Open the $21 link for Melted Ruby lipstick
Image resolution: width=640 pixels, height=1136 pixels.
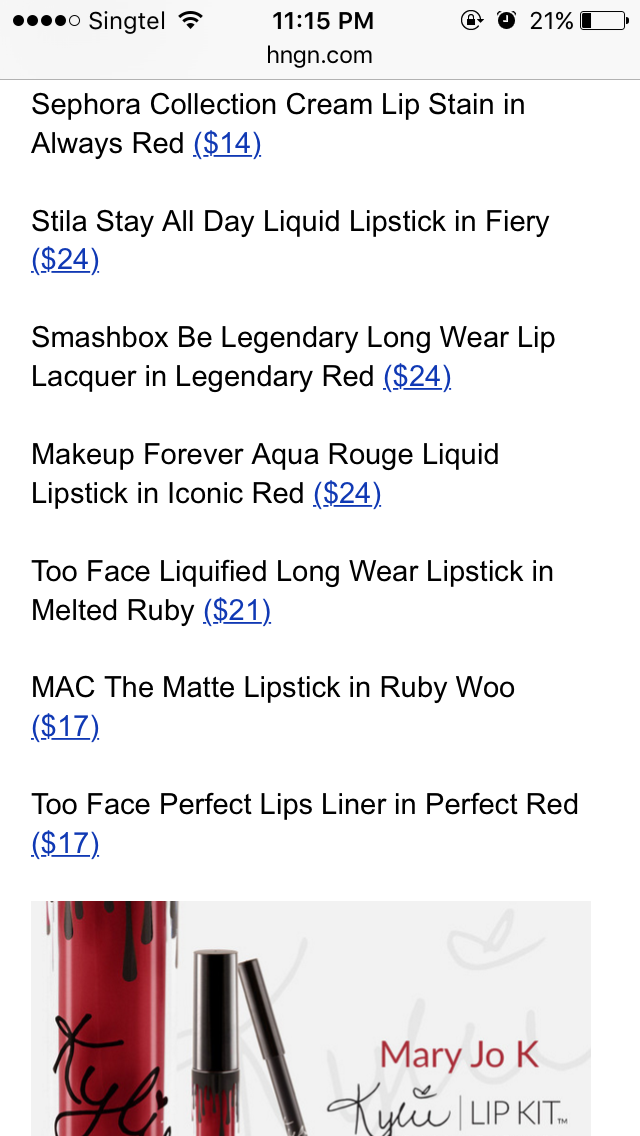coord(237,609)
